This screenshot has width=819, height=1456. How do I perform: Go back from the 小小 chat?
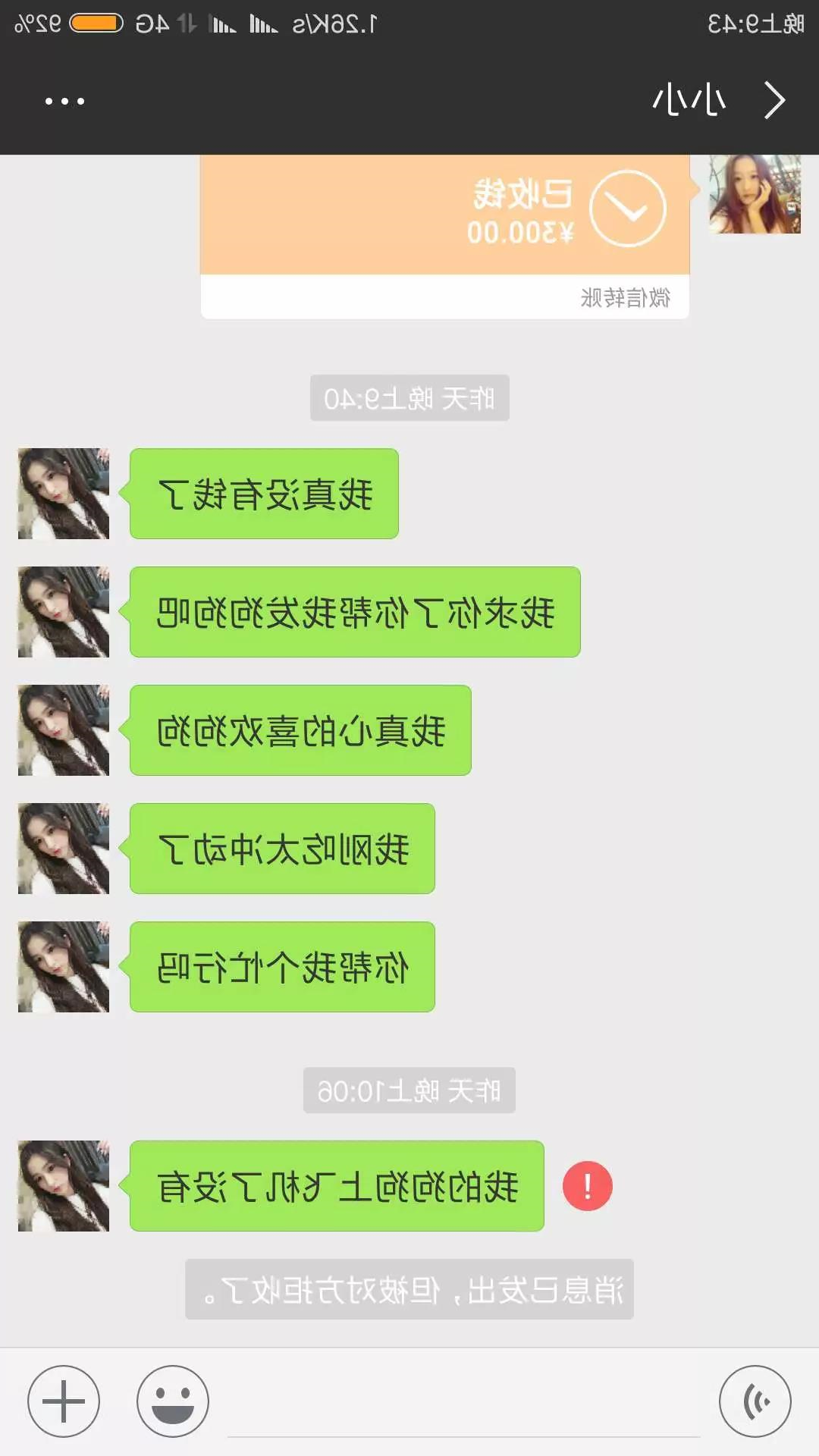pyautogui.click(x=773, y=100)
